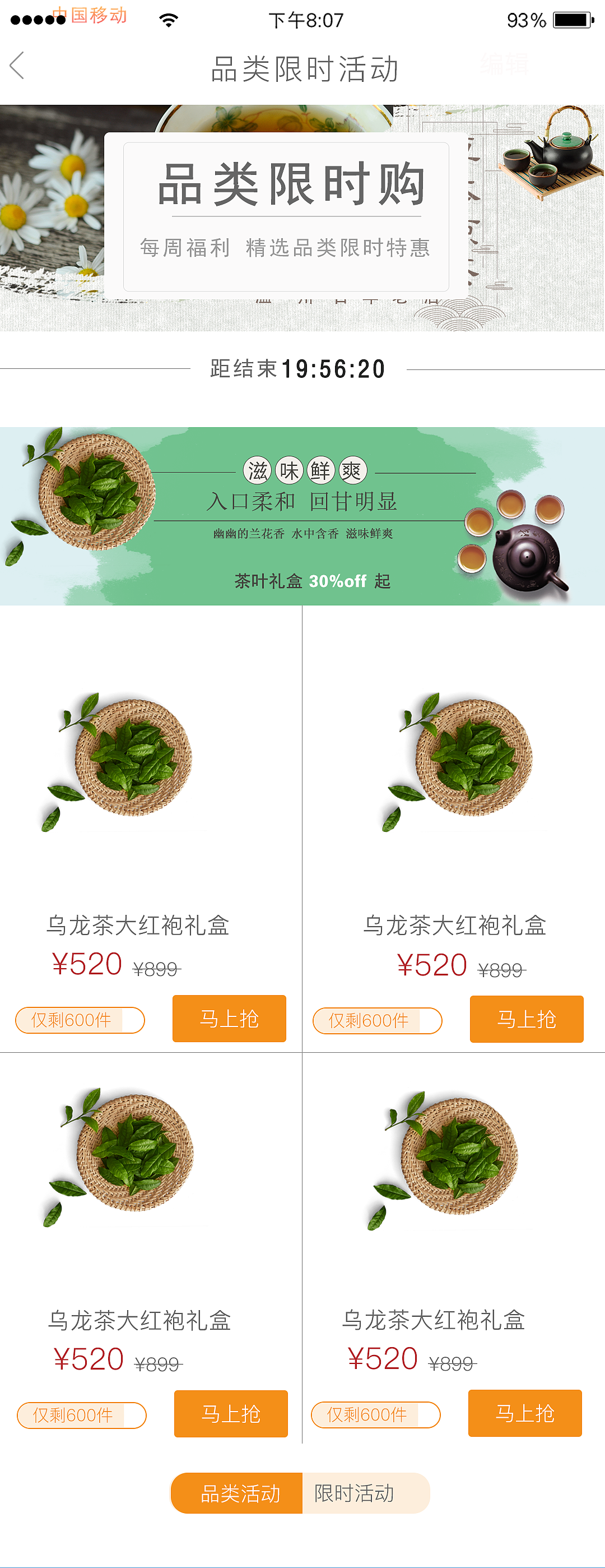This screenshot has width=605, height=1568.
Task: Tap the ¥520 discounted price on first item
Action: [x=88, y=965]
